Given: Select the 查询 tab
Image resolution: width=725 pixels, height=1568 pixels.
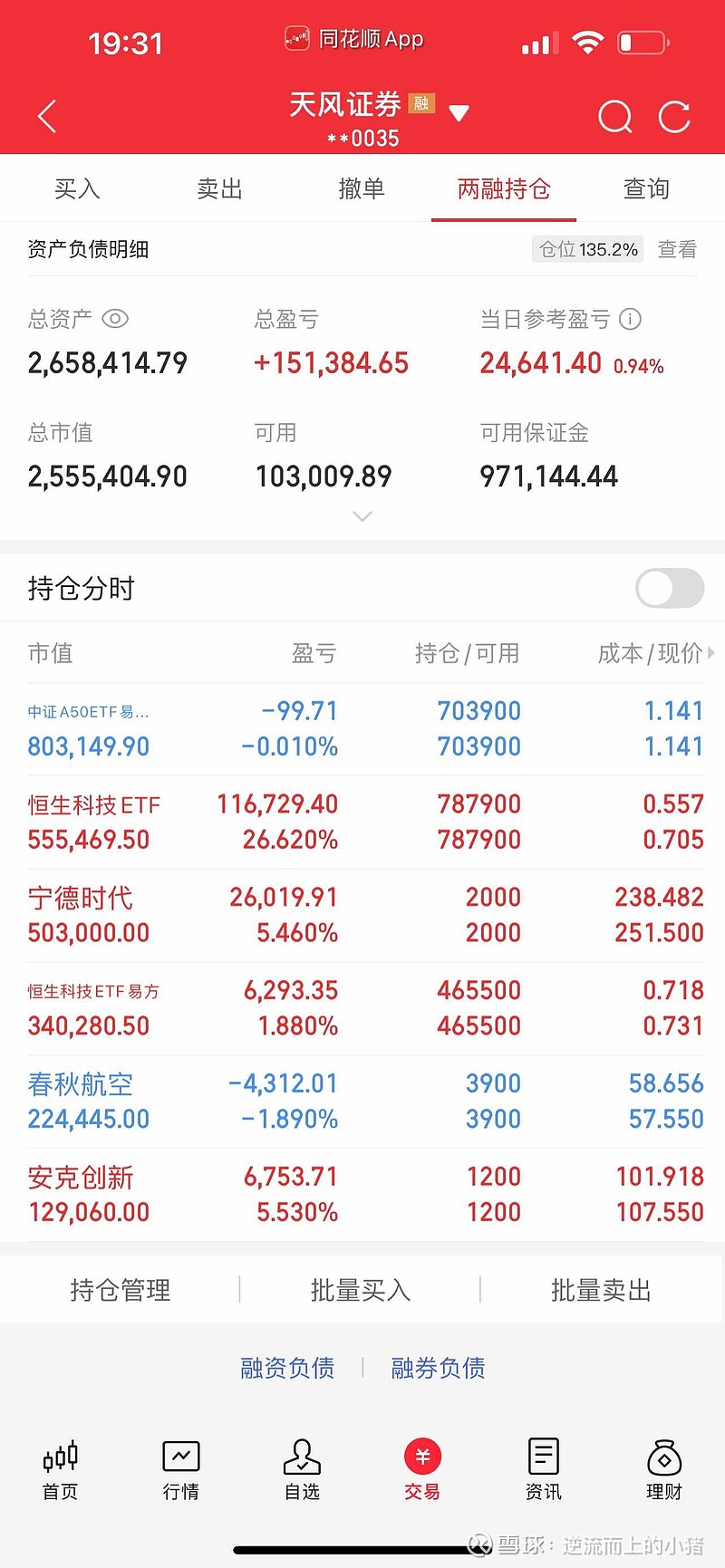Looking at the screenshot, I should pyautogui.click(x=646, y=189).
